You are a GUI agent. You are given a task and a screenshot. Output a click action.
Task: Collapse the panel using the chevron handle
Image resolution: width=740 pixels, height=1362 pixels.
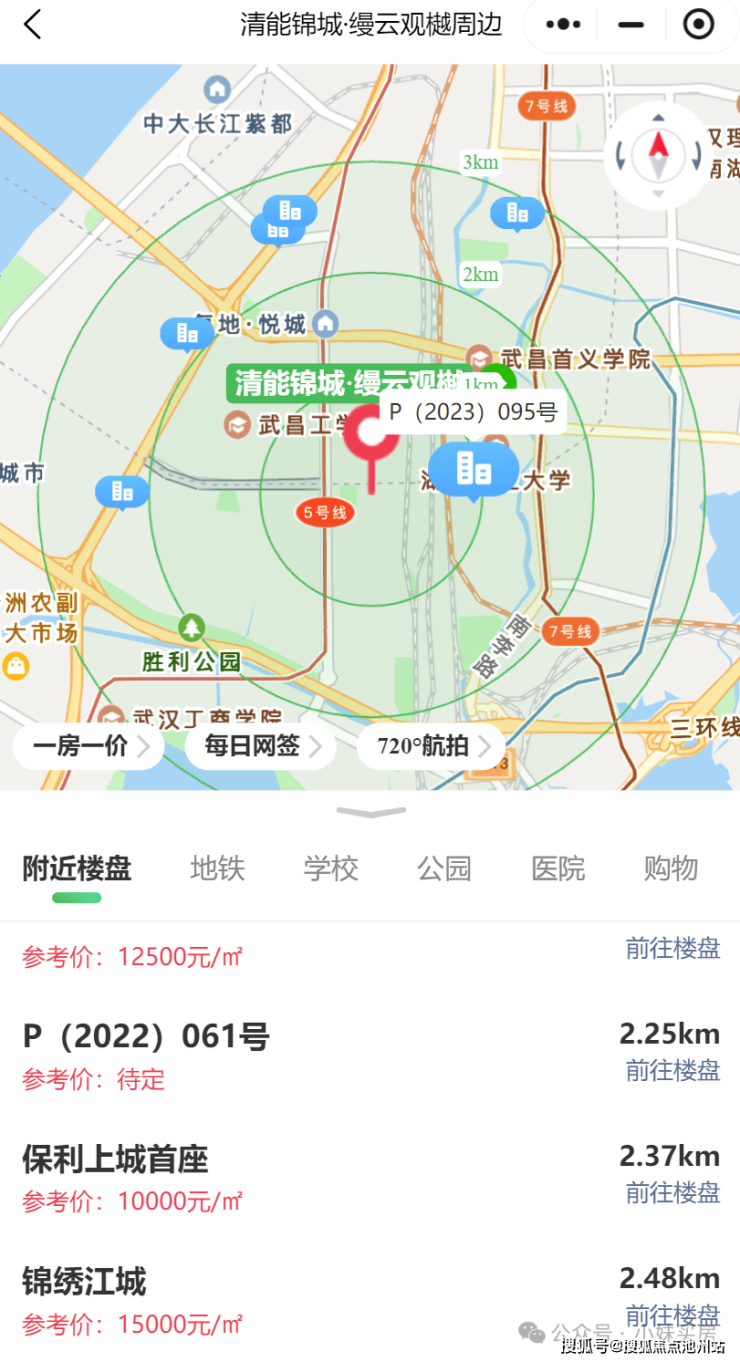[x=371, y=812]
